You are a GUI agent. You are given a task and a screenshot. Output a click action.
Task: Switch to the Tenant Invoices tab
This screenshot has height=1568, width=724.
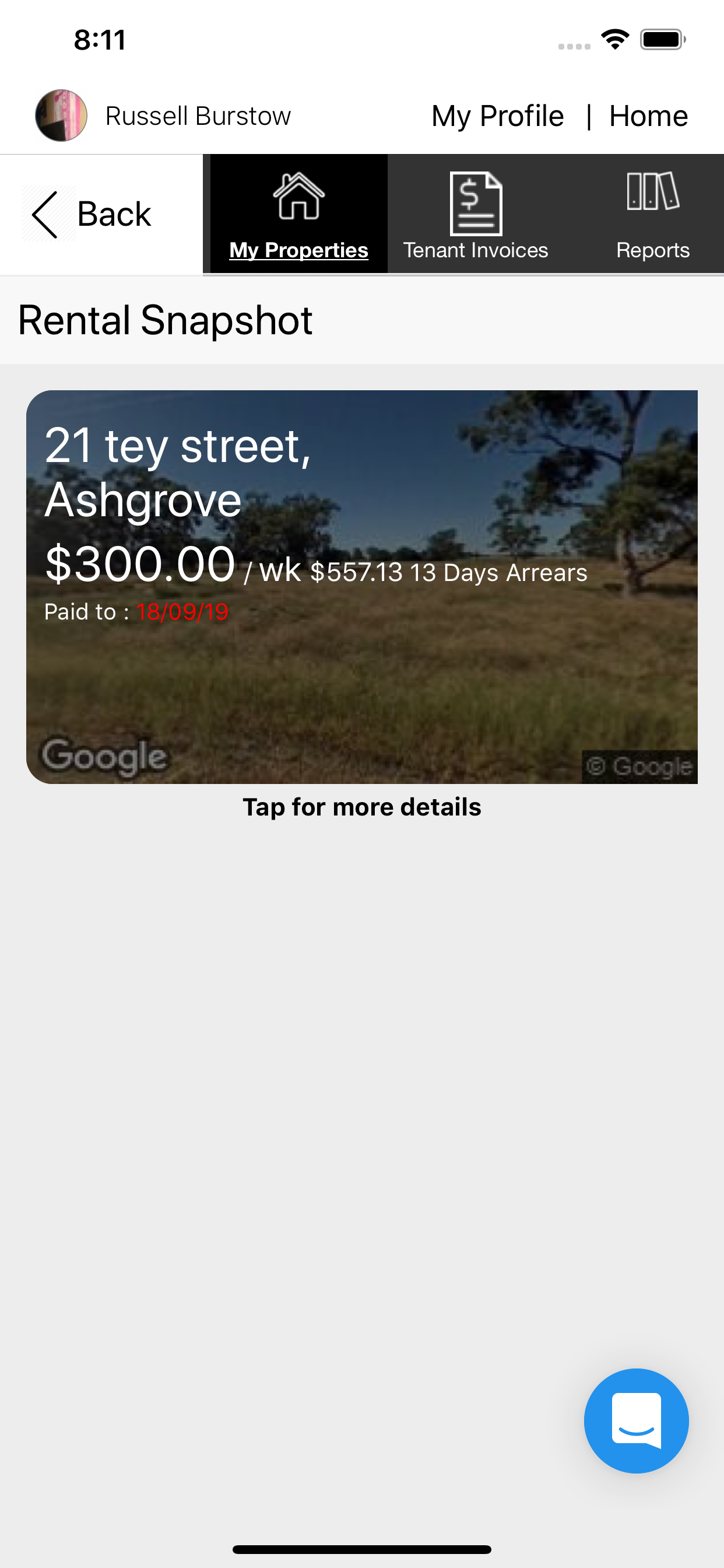pyautogui.click(x=476, y=213)
